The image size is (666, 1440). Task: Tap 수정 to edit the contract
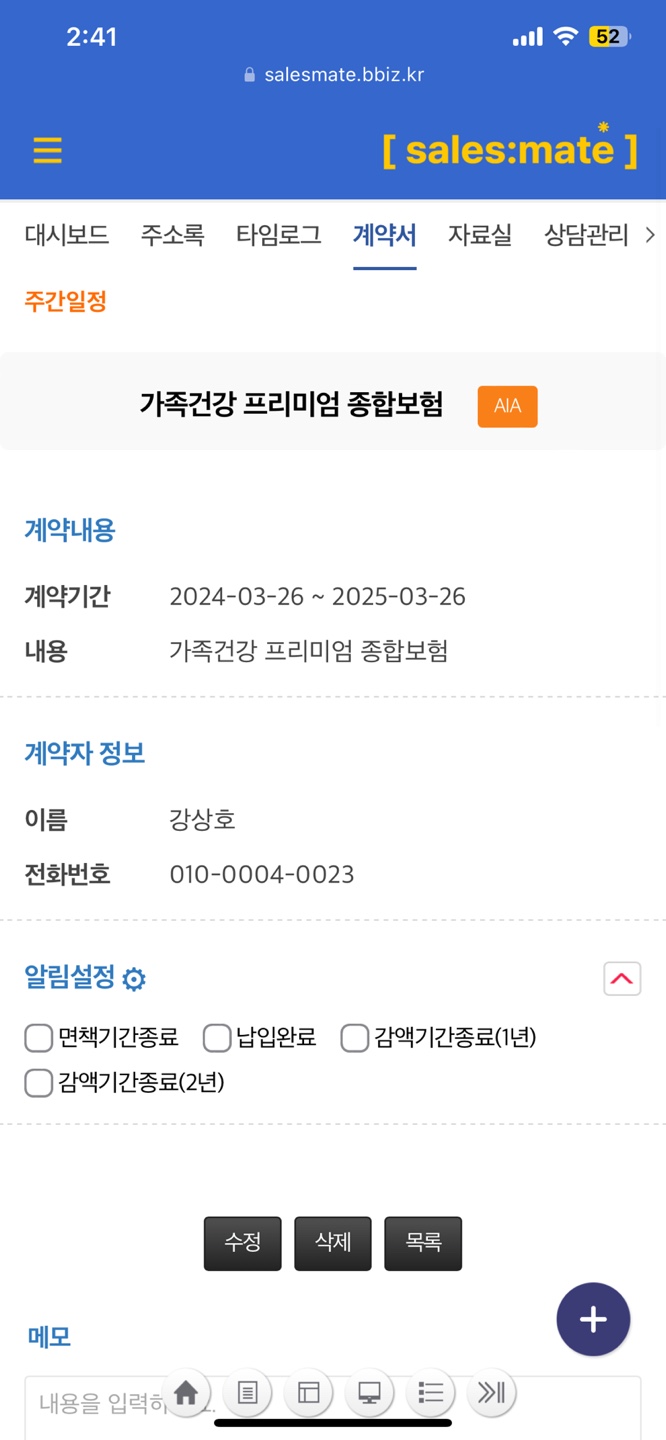[x=243, y=1243]
